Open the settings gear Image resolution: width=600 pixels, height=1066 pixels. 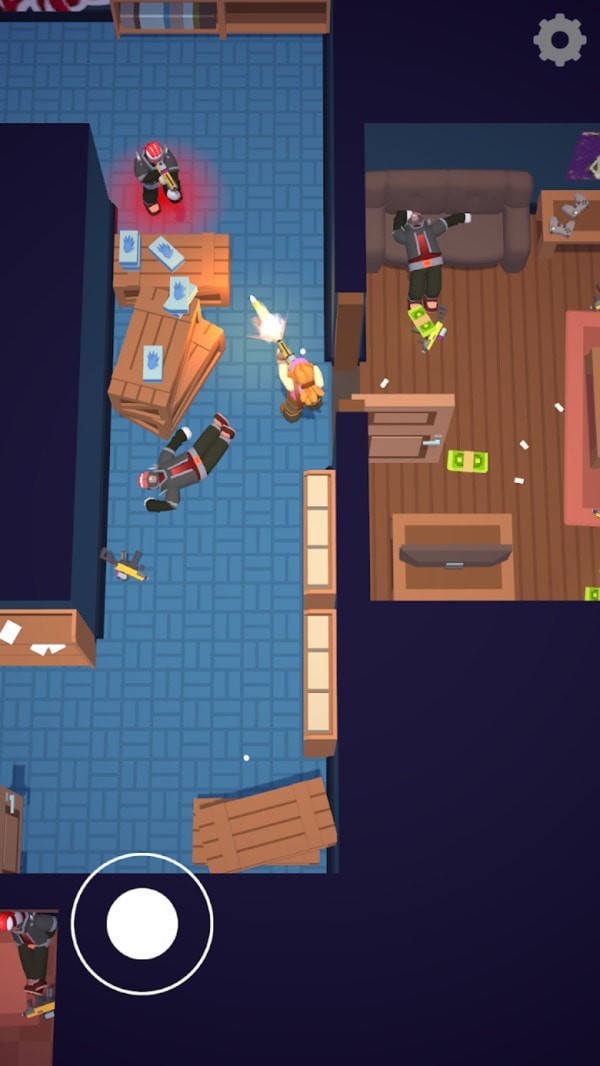pyautogui.click(x=559, y=40)
